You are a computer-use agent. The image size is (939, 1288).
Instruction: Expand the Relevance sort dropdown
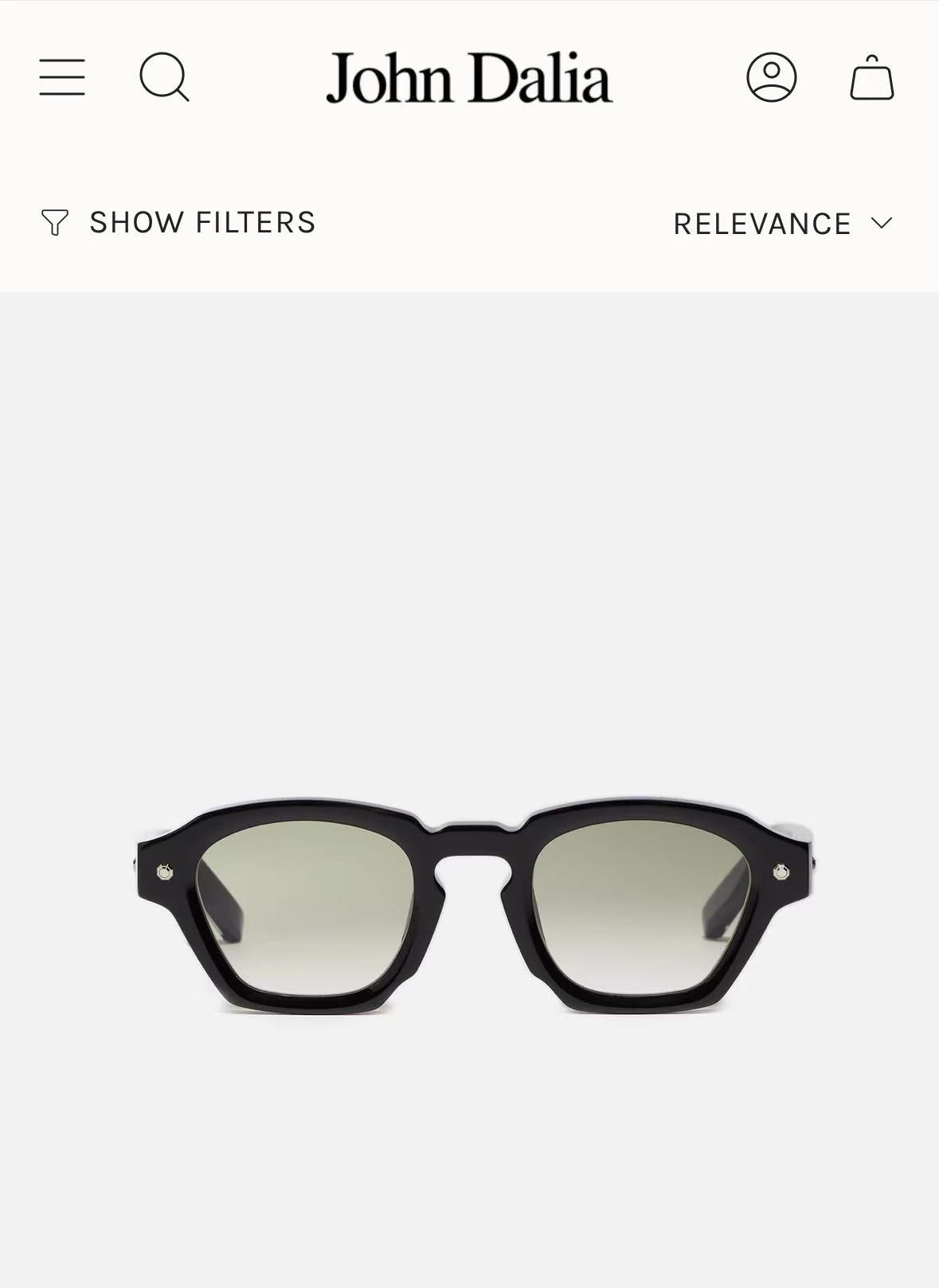[x=782, y=224]
